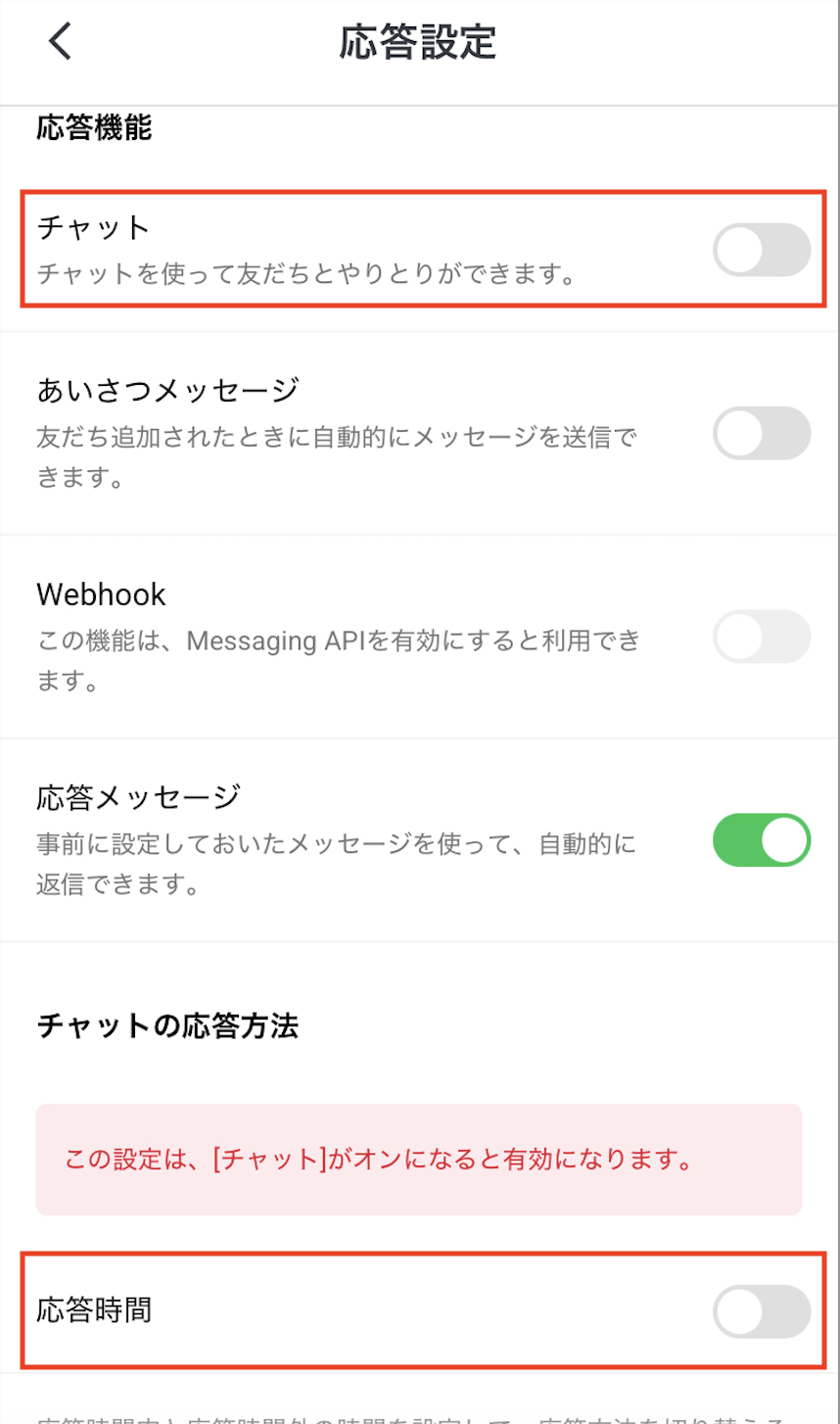Toggle the 応答時間 switch

(x=762, y=1311)
